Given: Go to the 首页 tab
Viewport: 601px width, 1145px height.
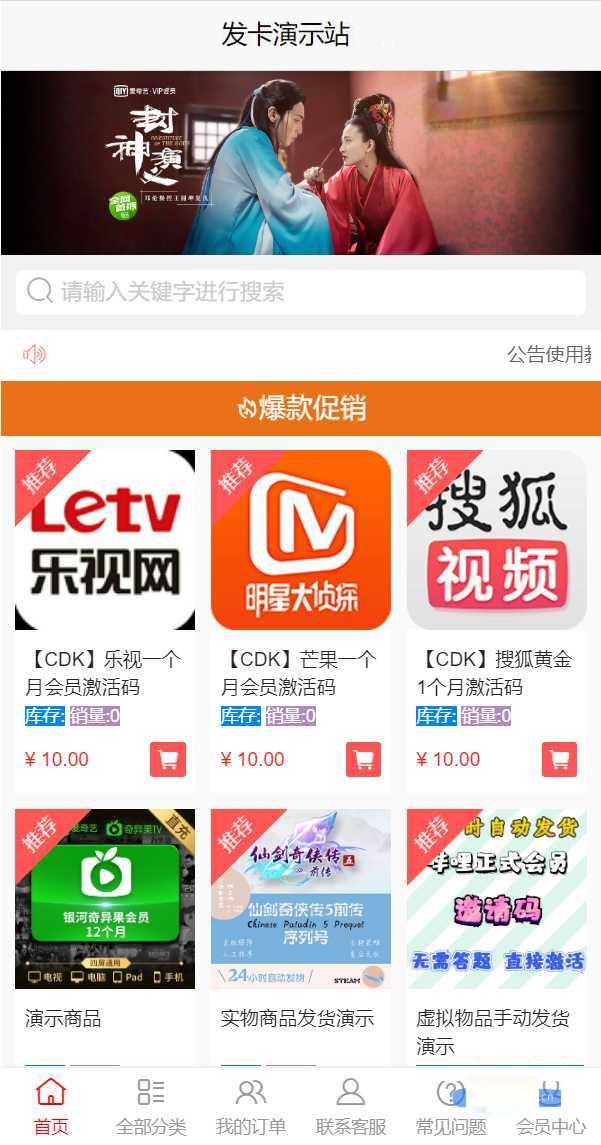Looking at the screenshot, I should tap(51, 1106).
